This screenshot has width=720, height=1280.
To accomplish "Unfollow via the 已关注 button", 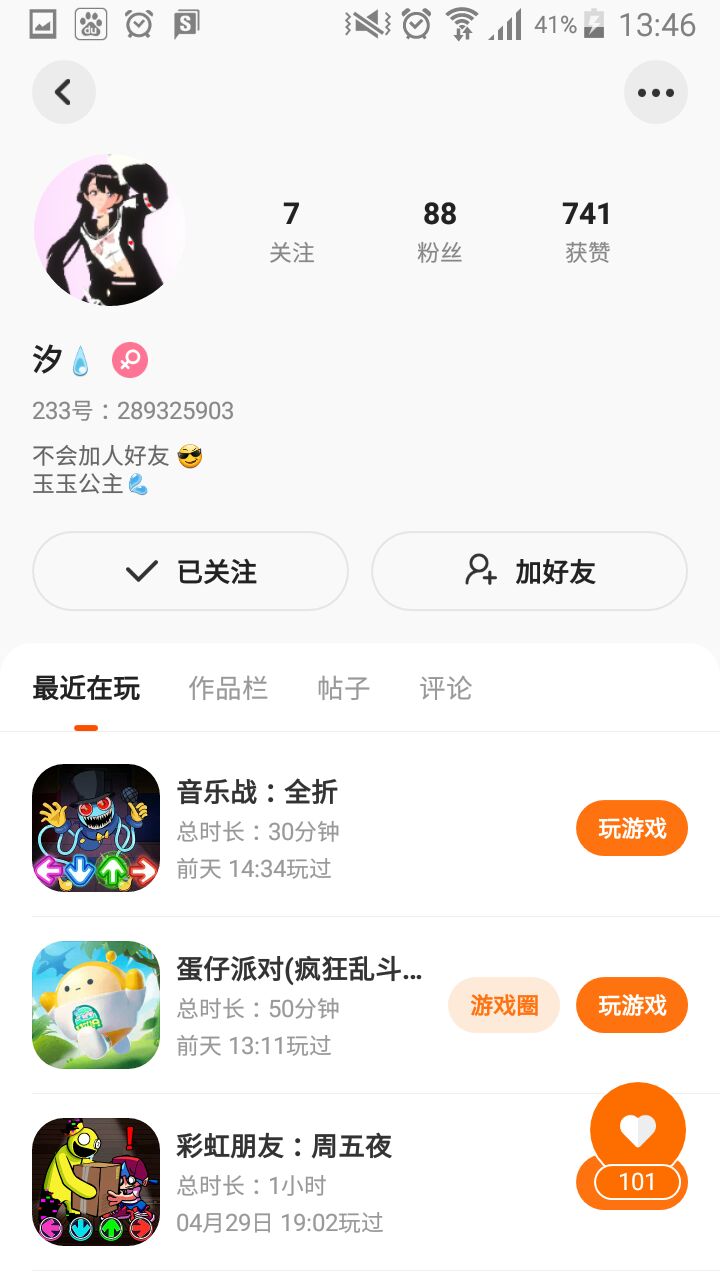I will [190, 571].
